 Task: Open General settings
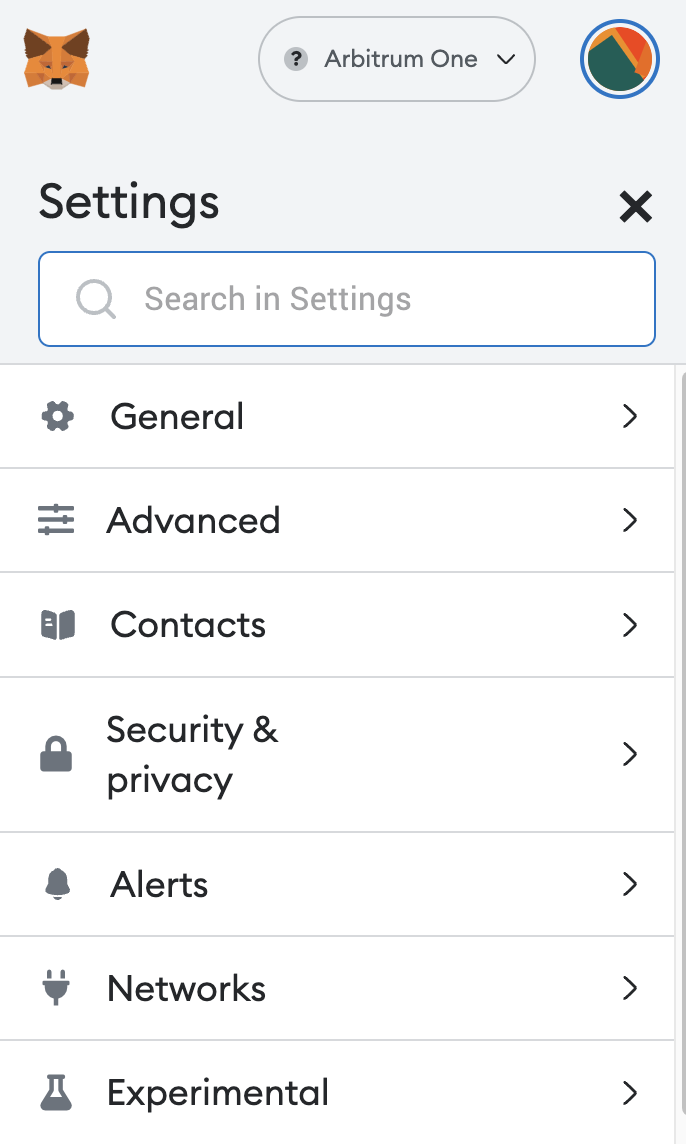tap(337, 416)
